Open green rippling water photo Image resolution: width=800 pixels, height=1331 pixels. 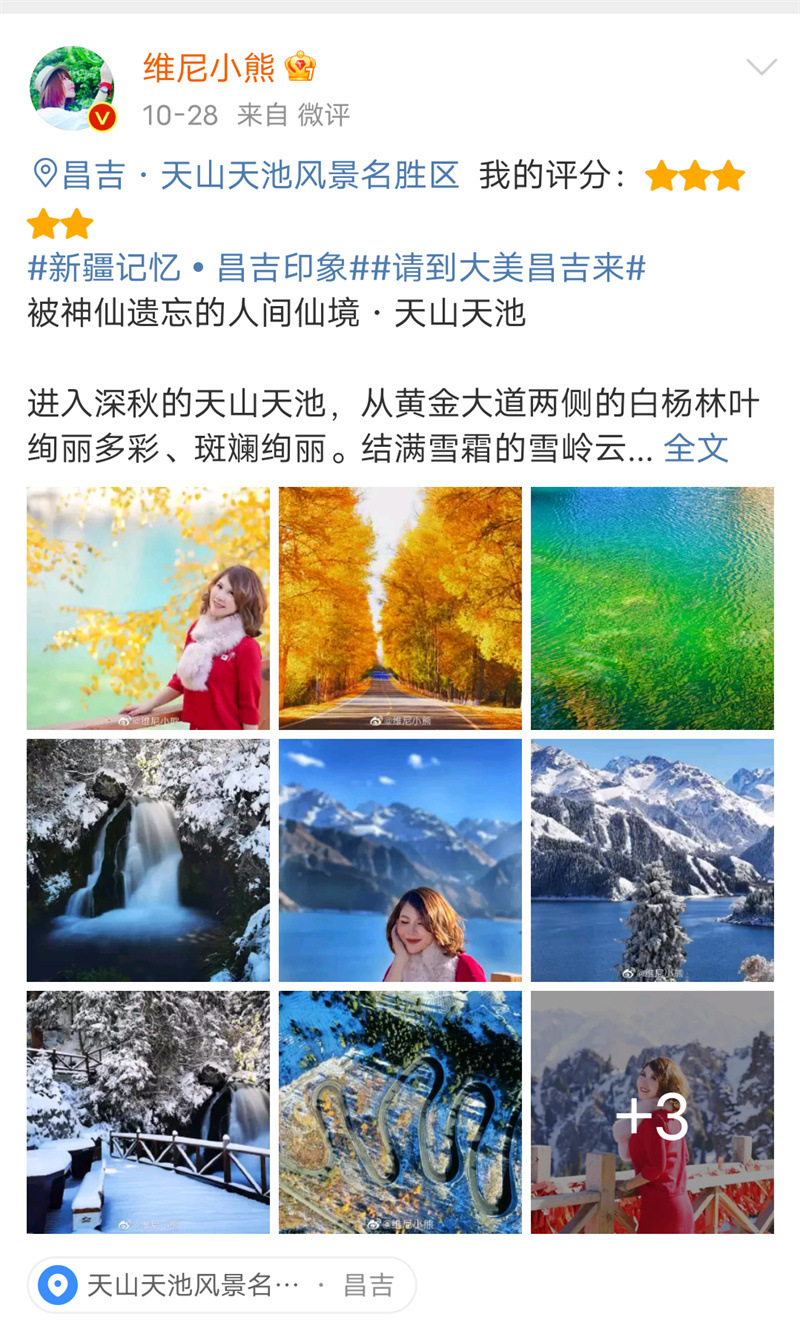tap(652, 608)
